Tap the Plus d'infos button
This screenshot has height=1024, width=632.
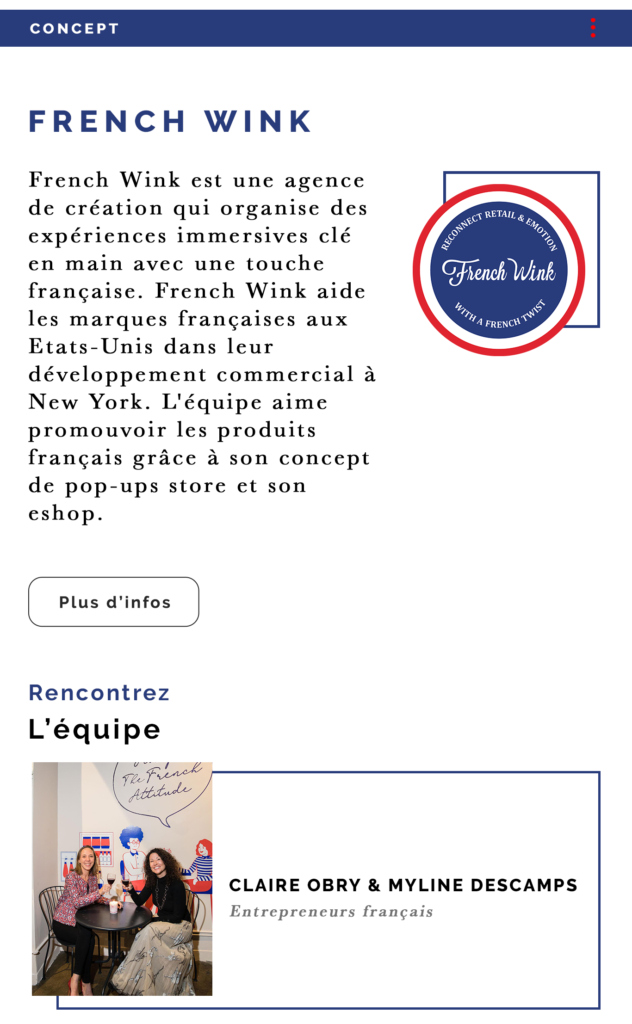pyautogui.click(x=114, y=602)
